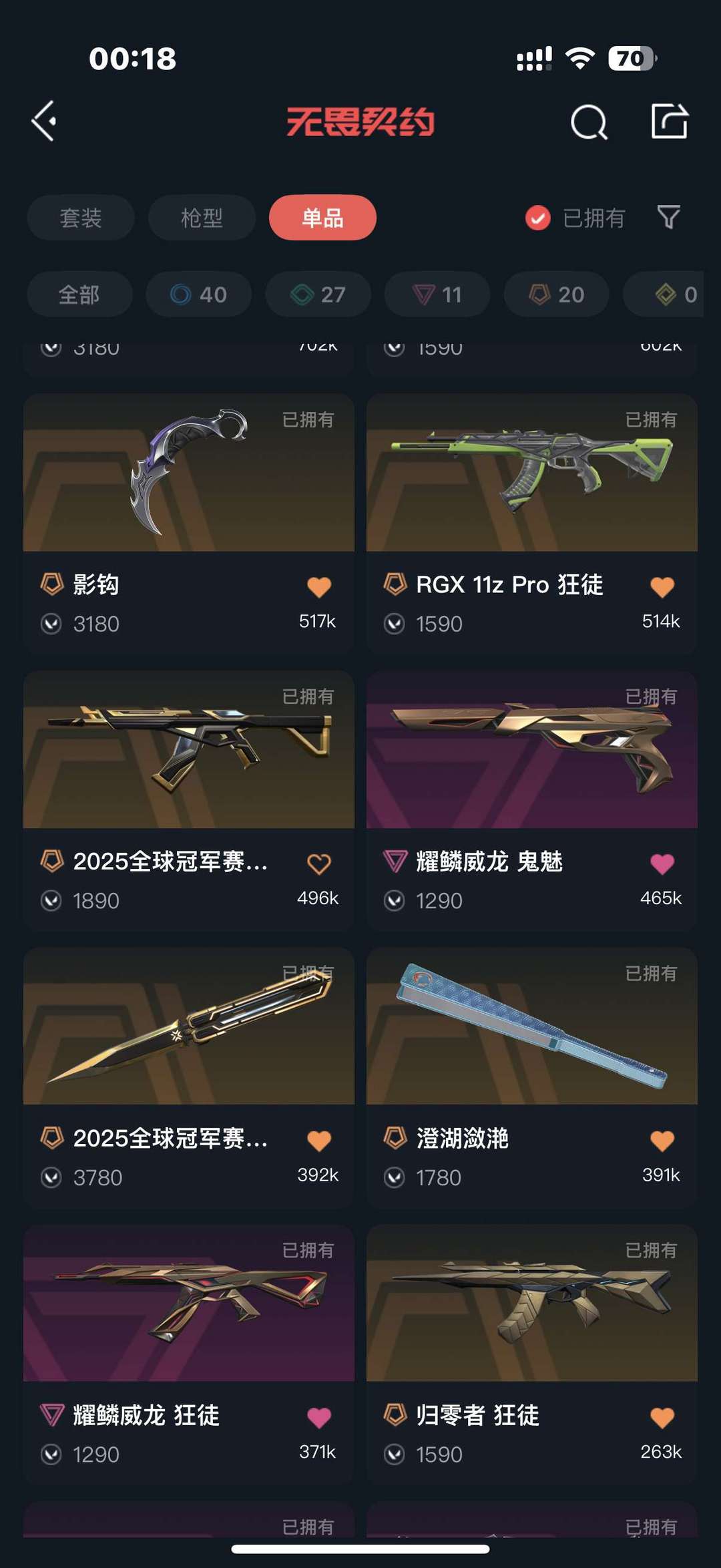Unfavorite the 影钩 knife skin
Screen dimensions: 721x1568
(x=320, y=584)
